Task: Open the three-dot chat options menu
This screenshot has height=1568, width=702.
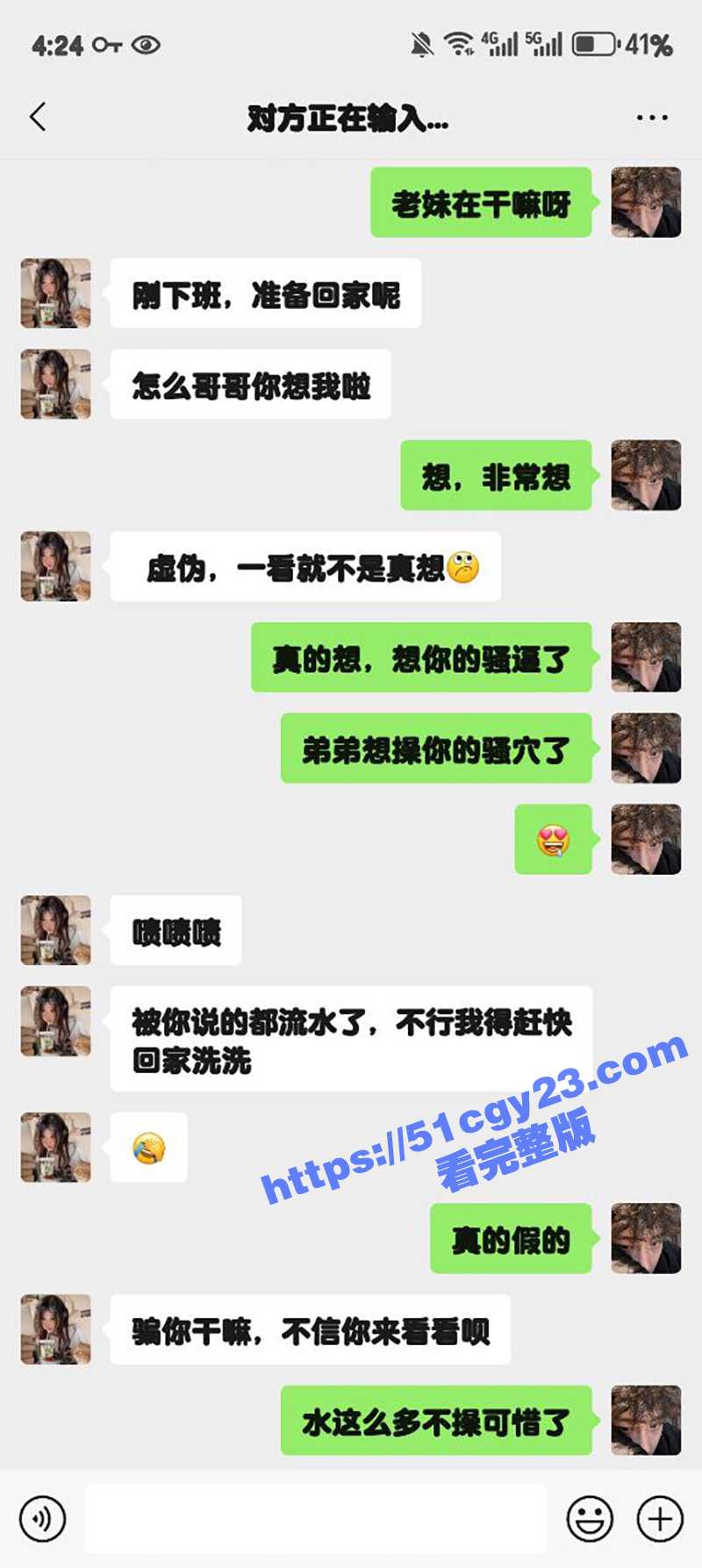Action: (652, 117)
